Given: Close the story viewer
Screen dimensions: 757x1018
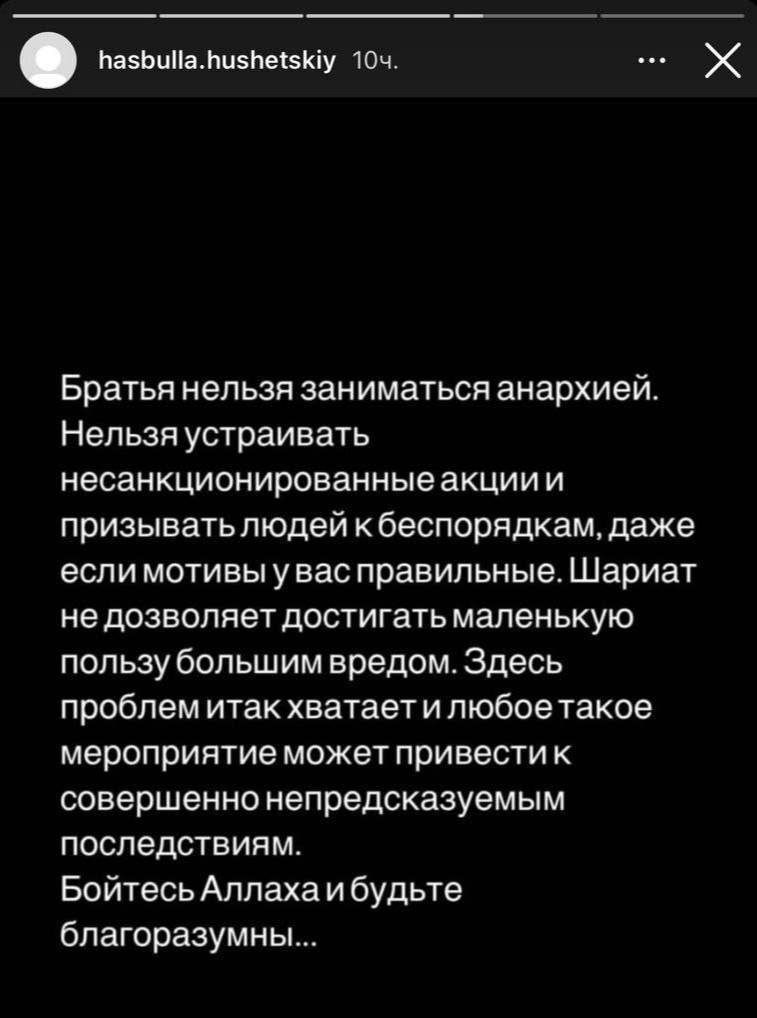Looking at the screenshot, I should coord(722,62).
